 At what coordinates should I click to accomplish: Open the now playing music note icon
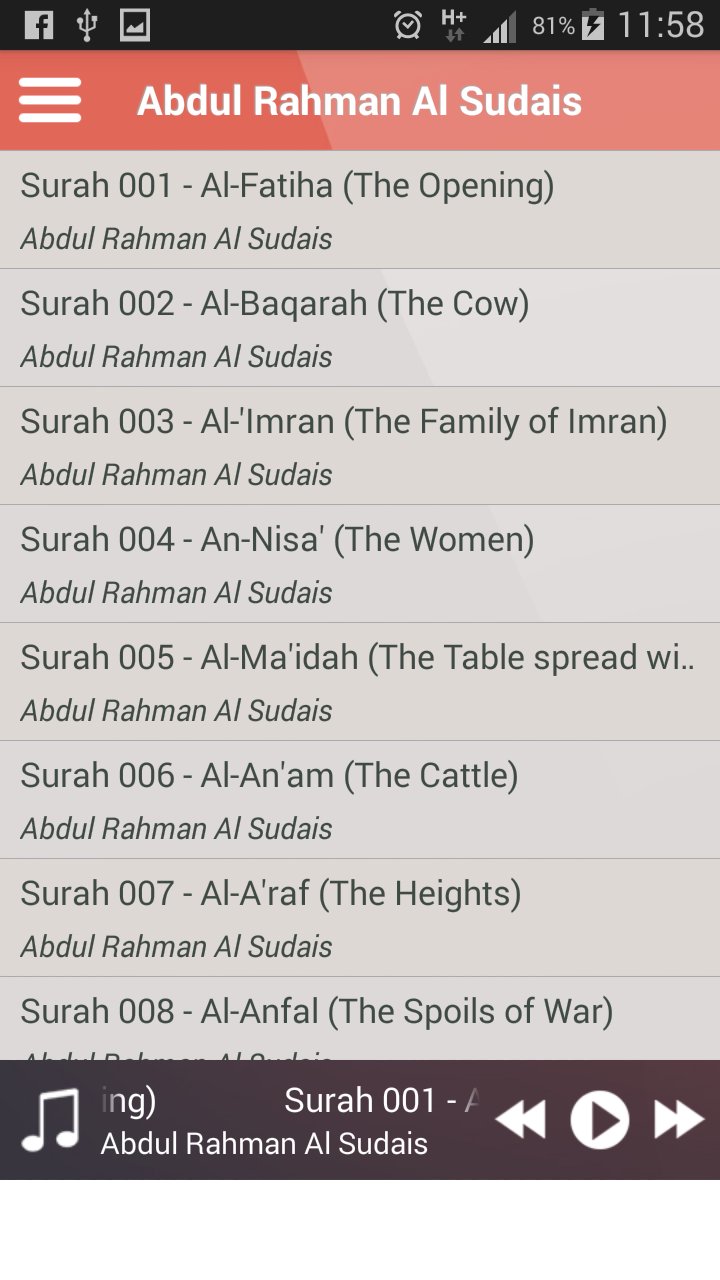point(51,1120)
